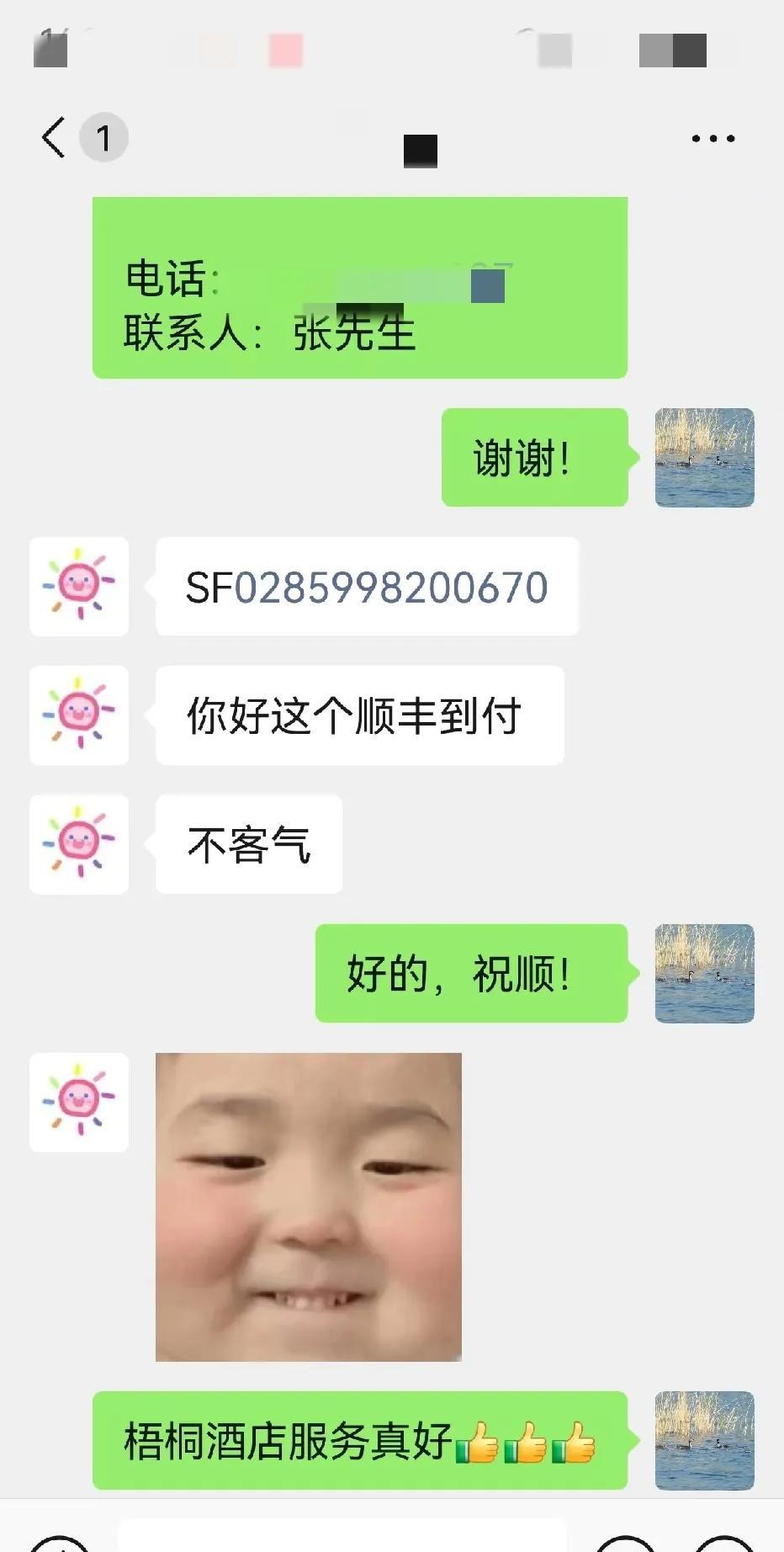Screen dimensions: 784x1552
Task: Focus the message input field
Action: coord(341,1537)
